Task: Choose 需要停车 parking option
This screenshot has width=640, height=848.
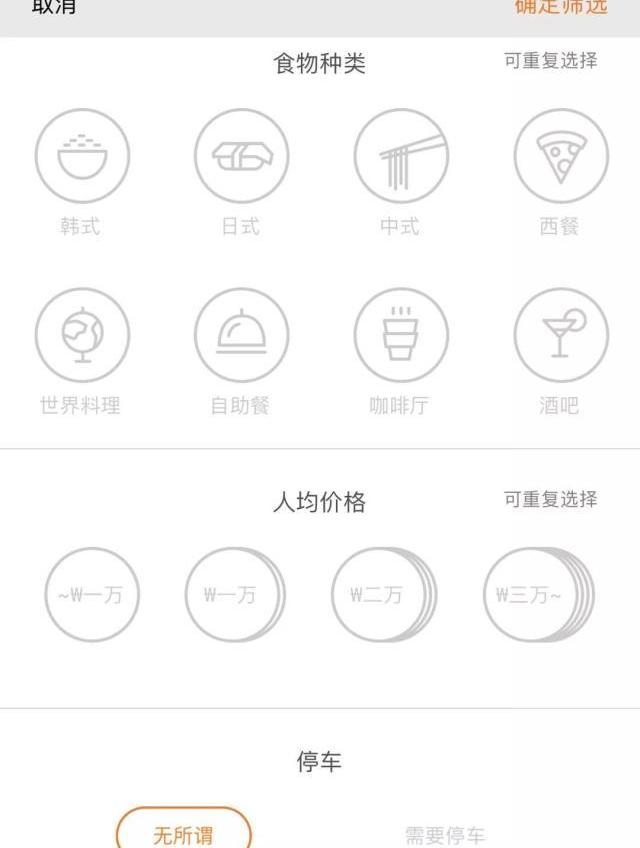Action: (445, 835)
